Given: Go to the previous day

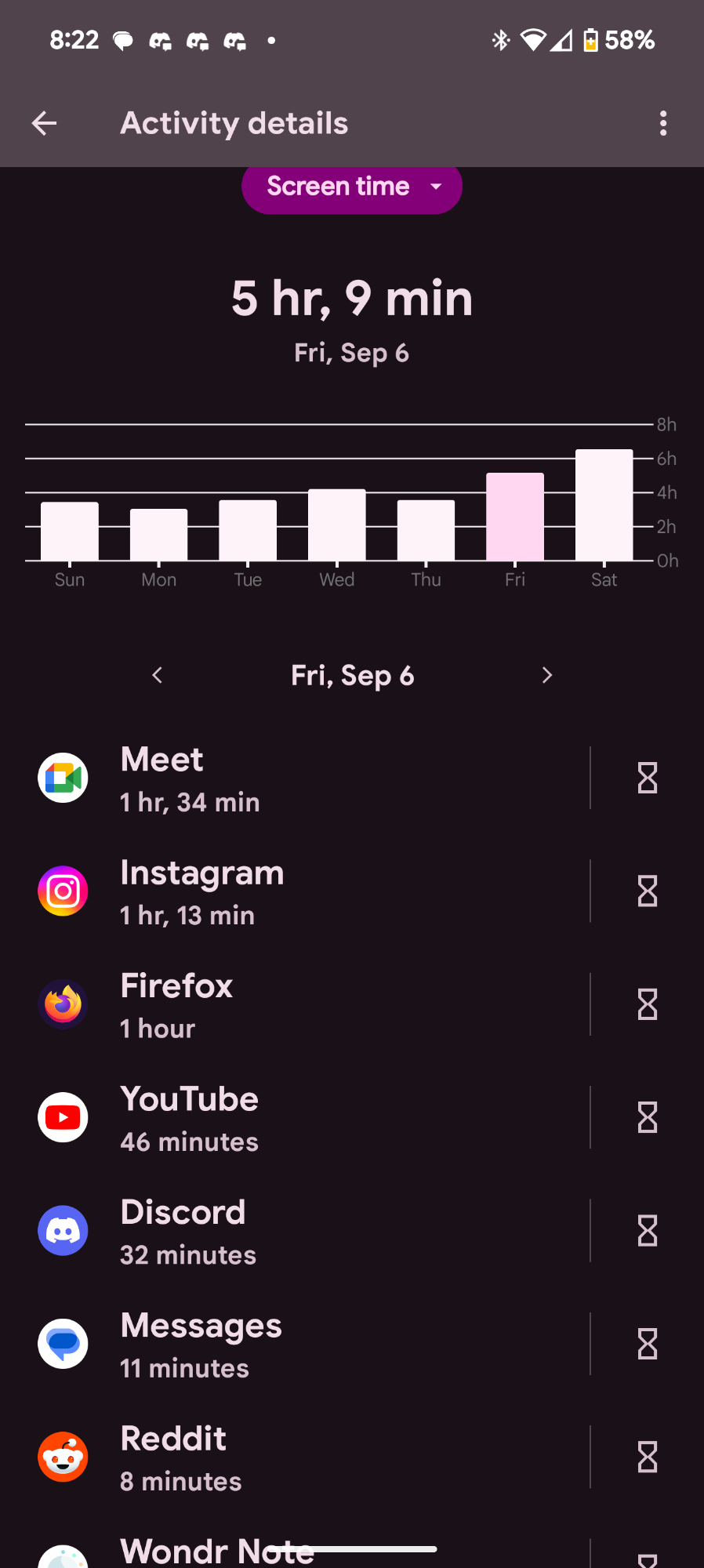Looking at the screenshot, I should 158,675.
